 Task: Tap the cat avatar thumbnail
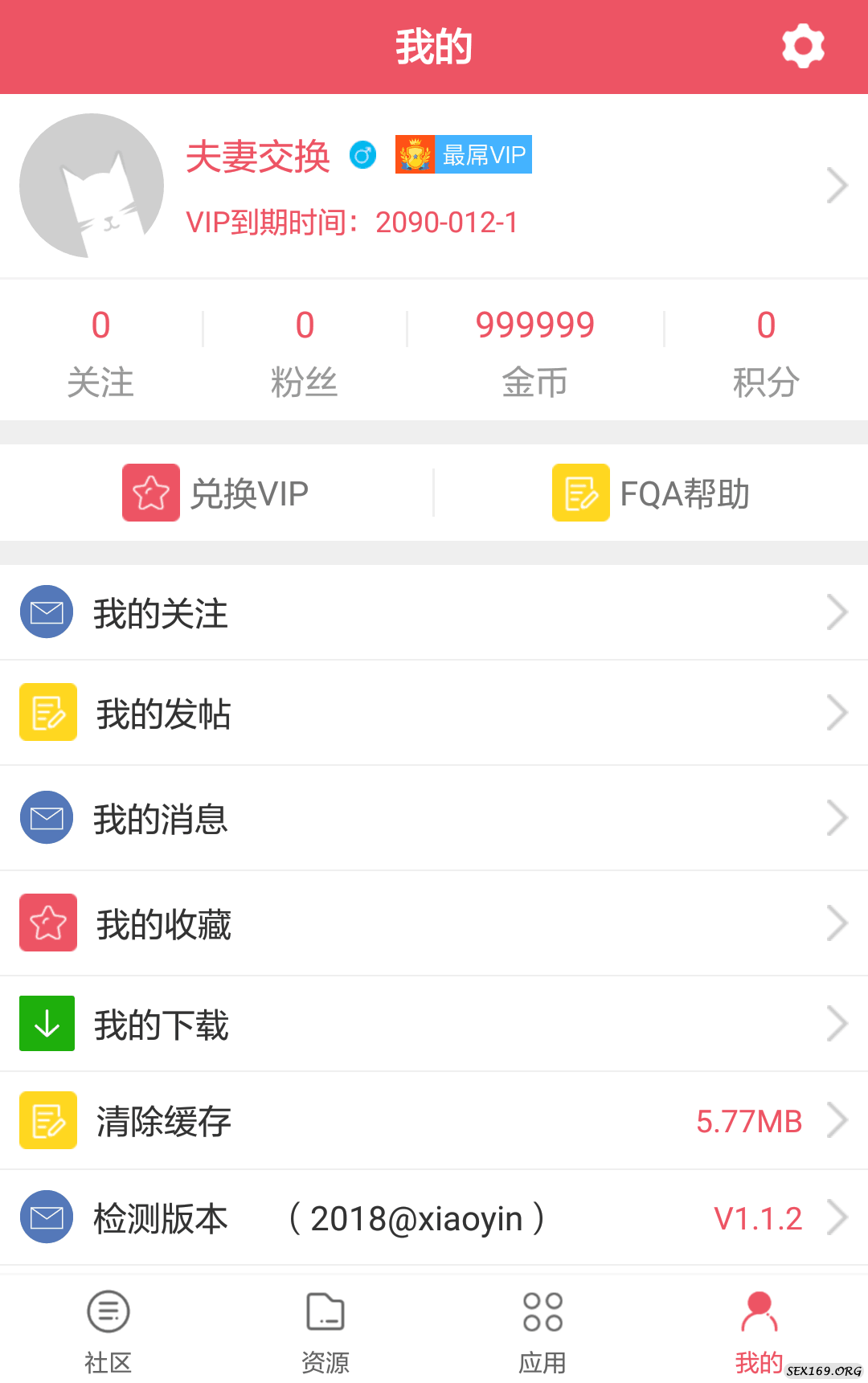click(92, 185)
